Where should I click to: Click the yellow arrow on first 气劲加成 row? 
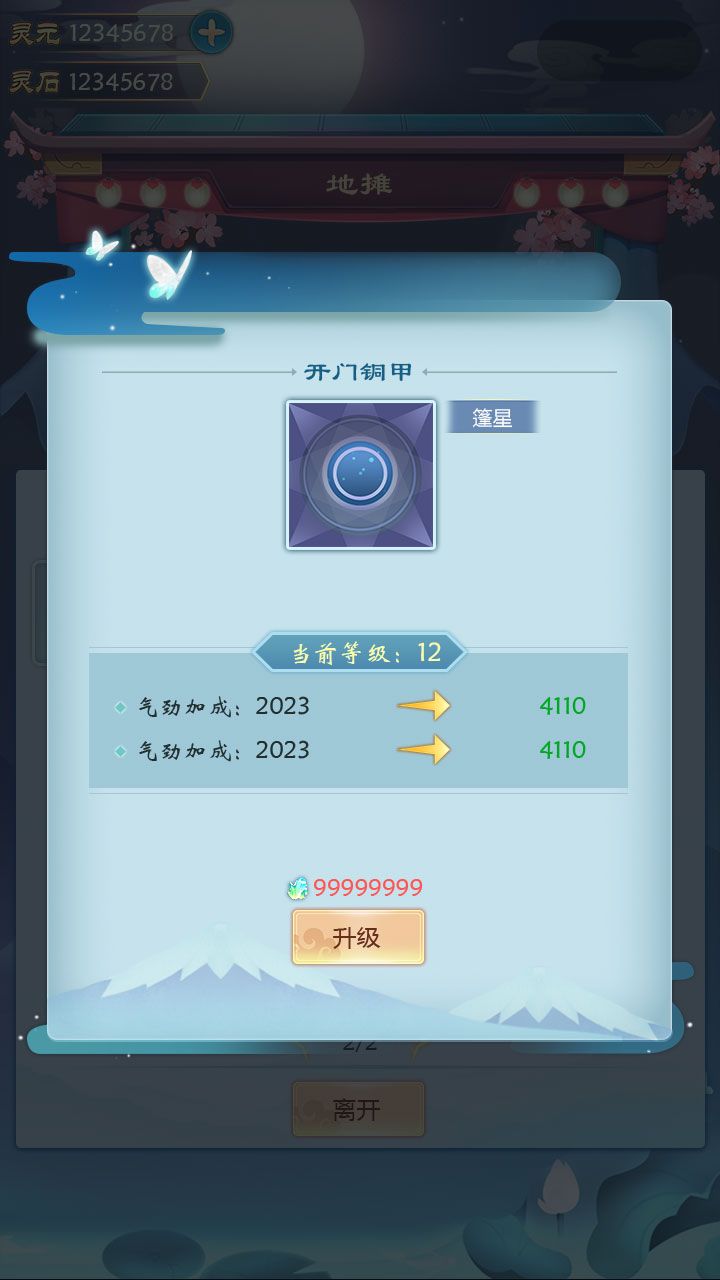(x=430, y=707)
